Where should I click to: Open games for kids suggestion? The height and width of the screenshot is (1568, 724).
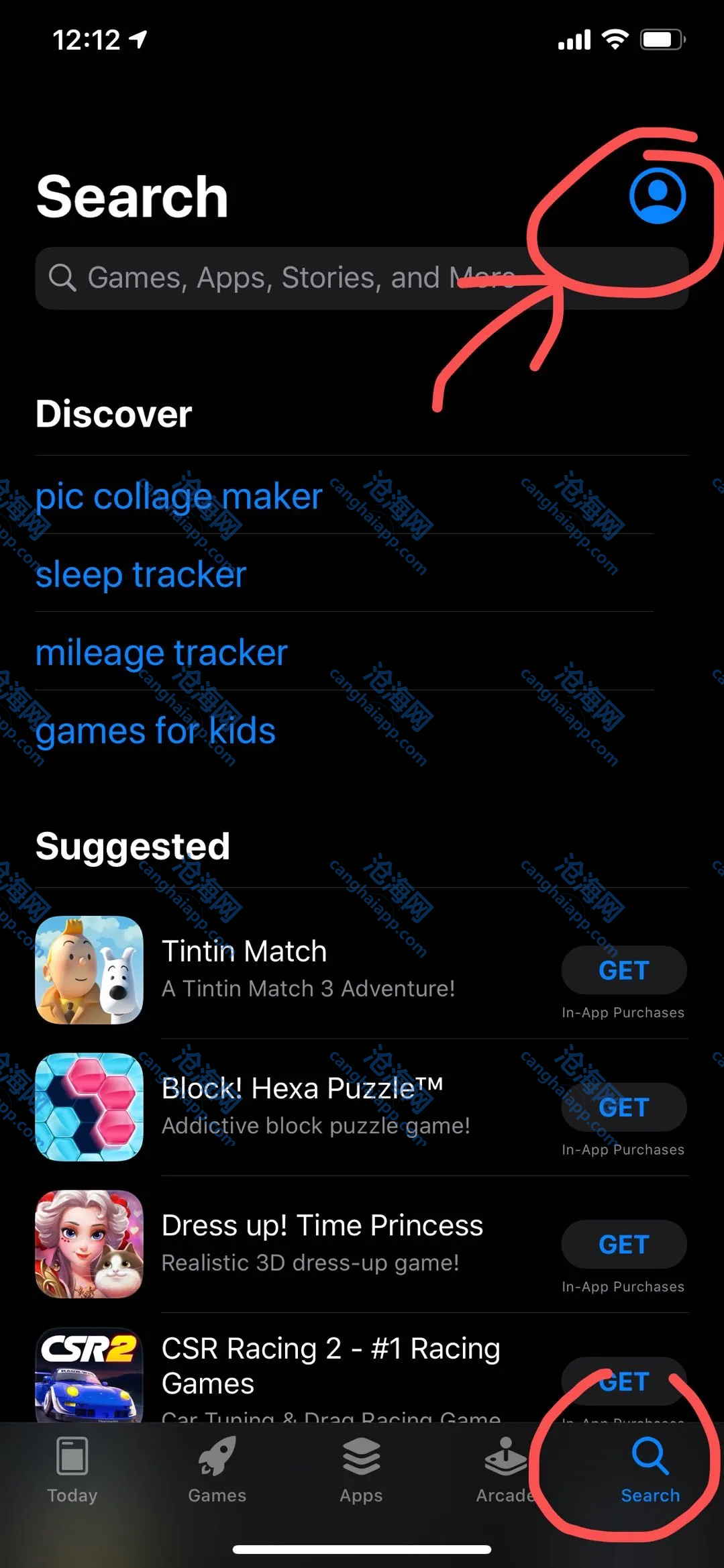[x=155, y=731]
